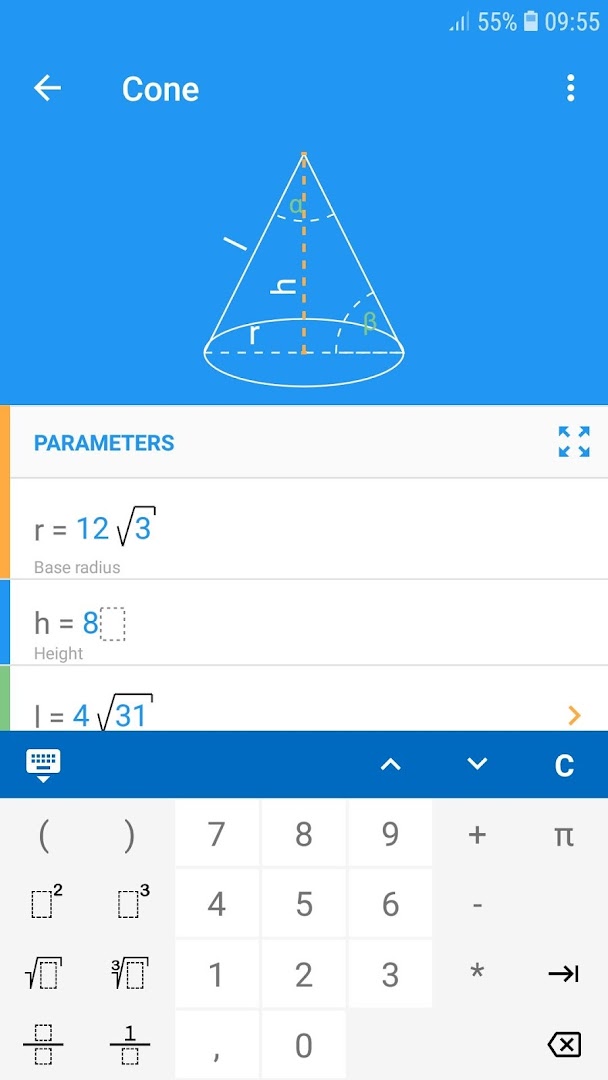Insert a cube root template

click(130, 975)
